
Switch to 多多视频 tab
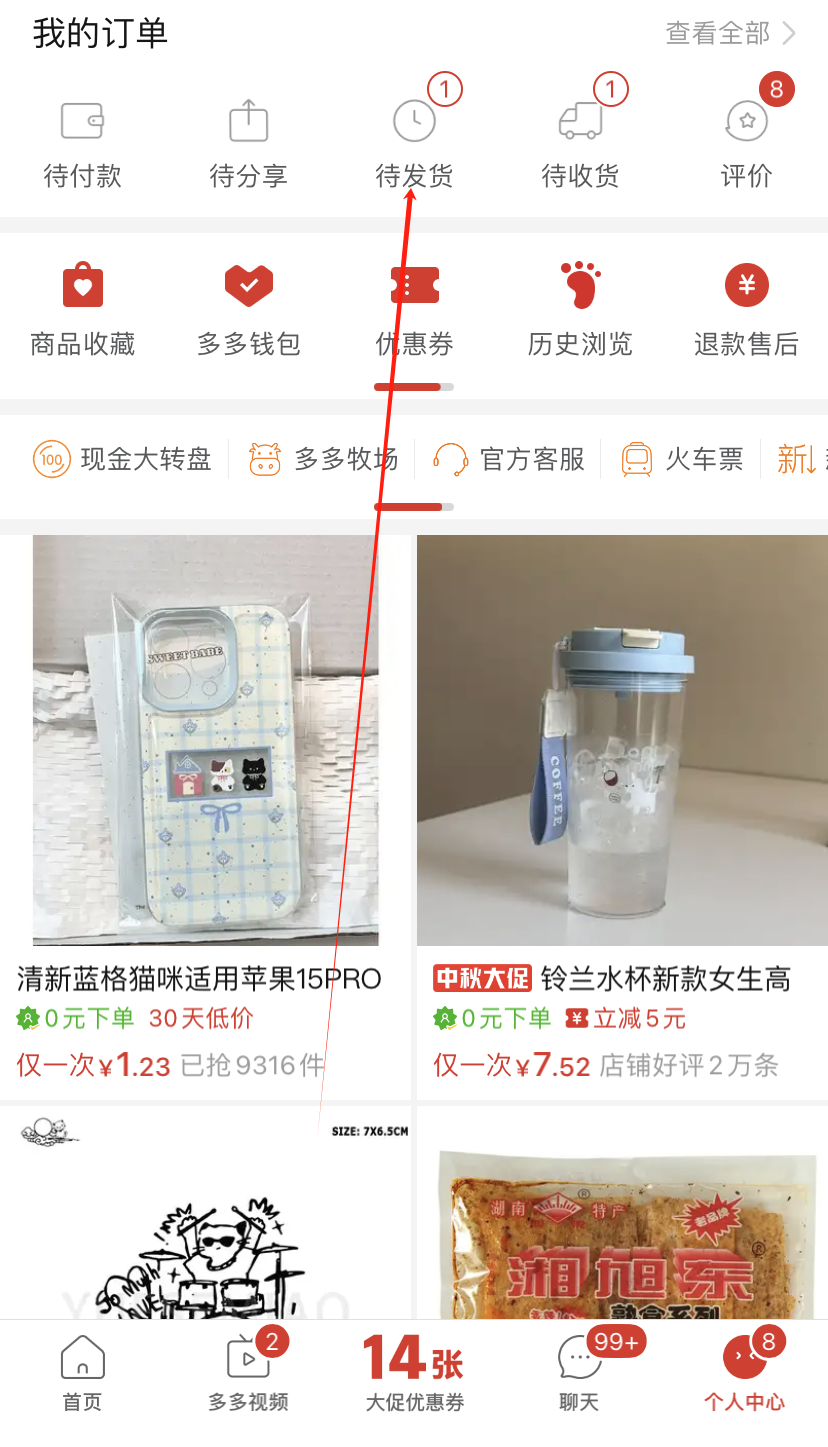(x=248, y=1375)
